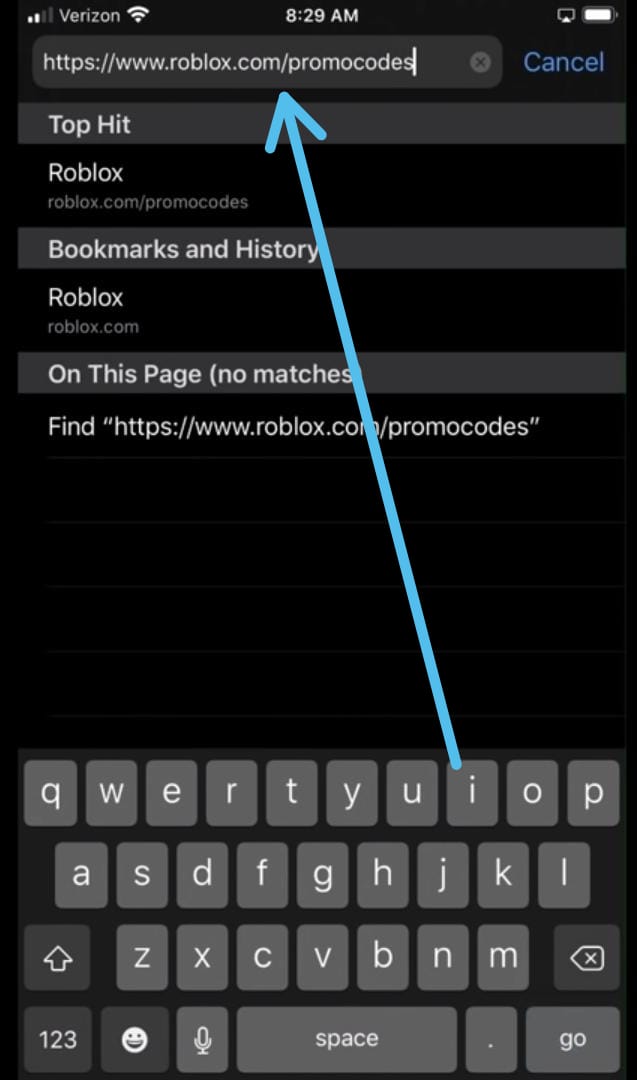Open the roblox.com history entry
637x1080 pixels.
click(322, 311)
